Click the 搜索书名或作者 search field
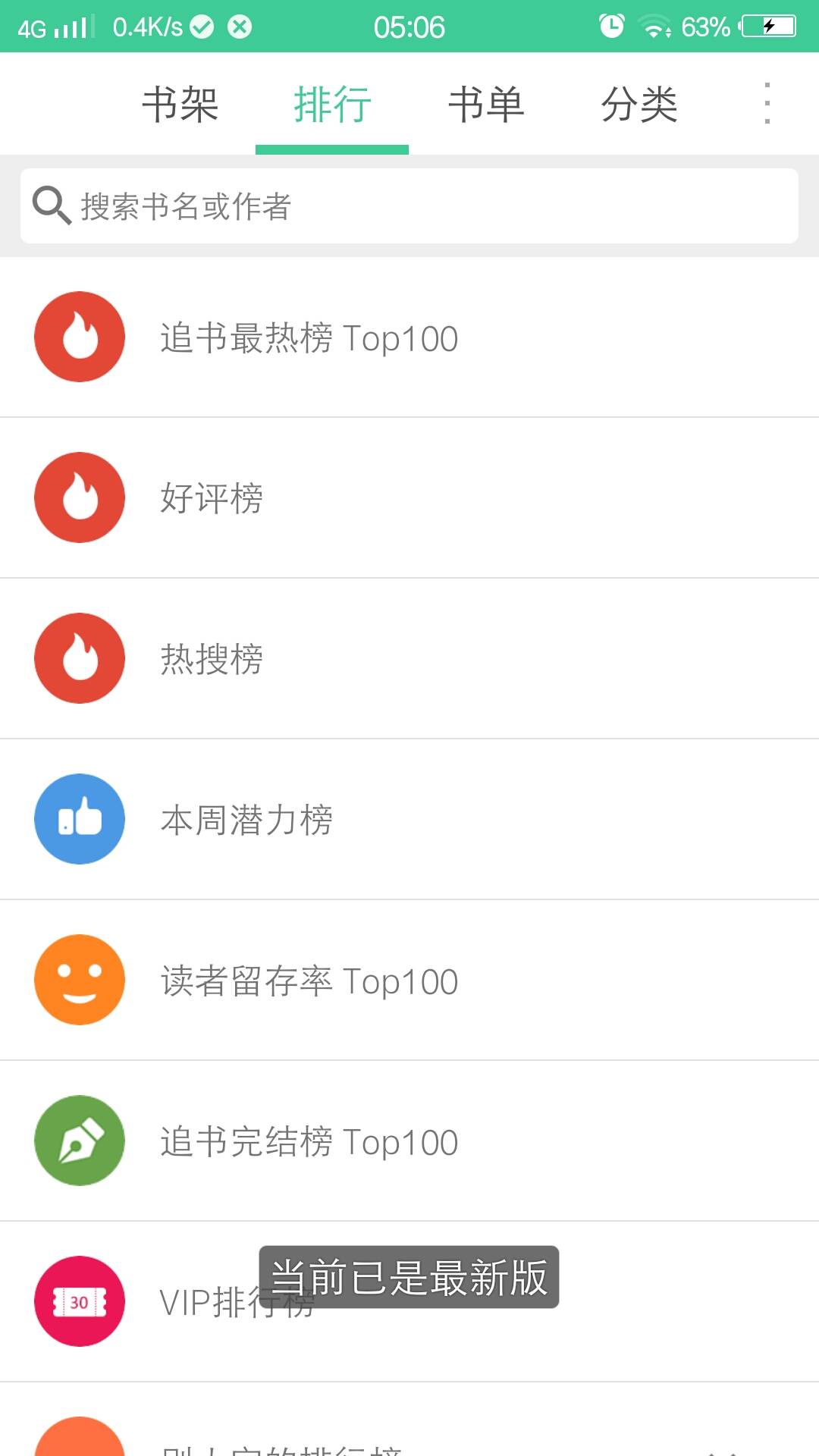Screen dimensions: 819x1456 409,203
